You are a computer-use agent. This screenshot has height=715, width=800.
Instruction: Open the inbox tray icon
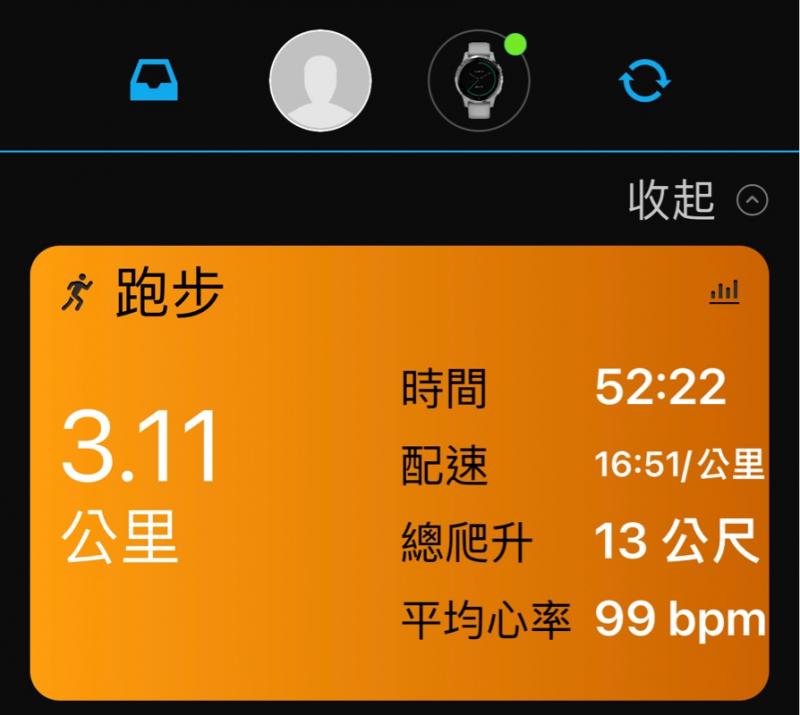pyautogui.click(x=154, y=81)
